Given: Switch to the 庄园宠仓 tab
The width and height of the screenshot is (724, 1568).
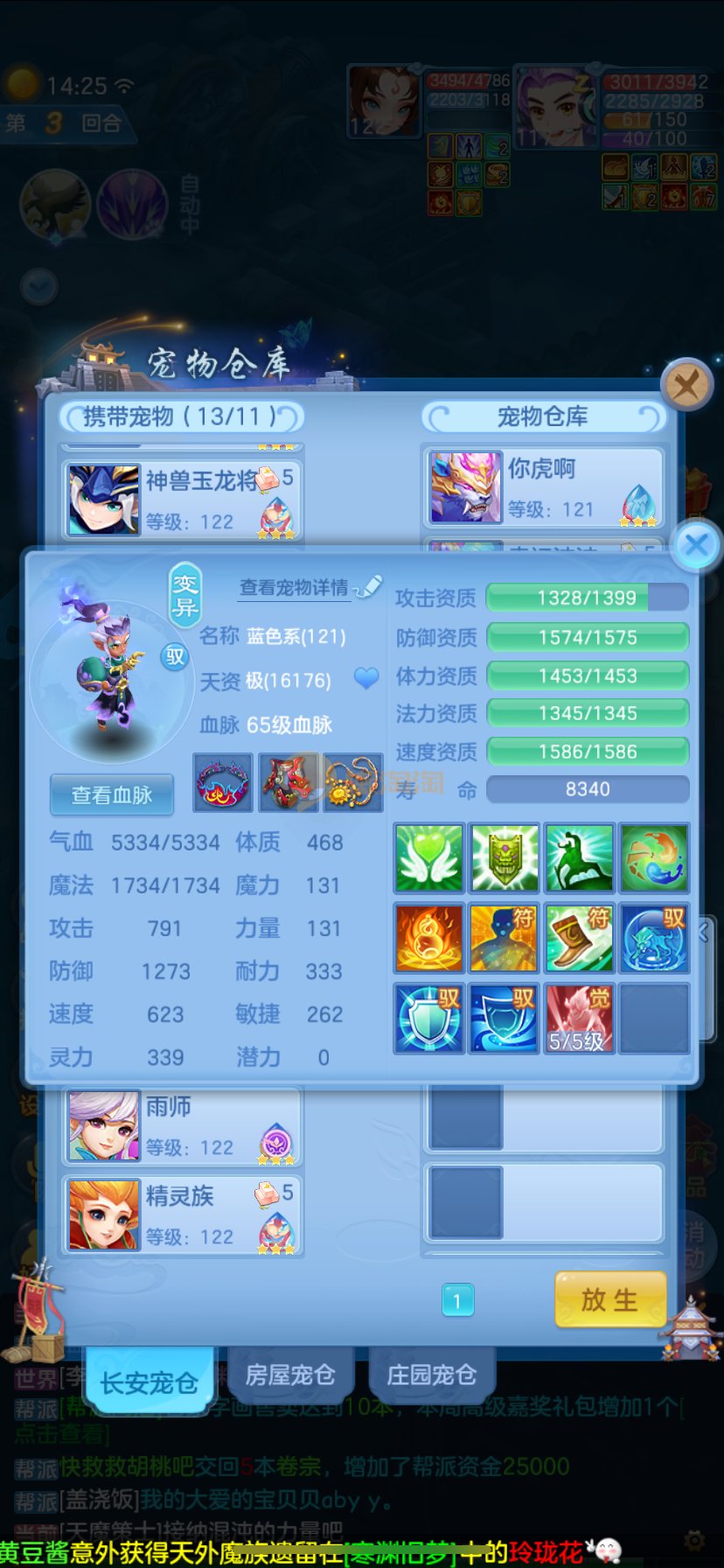Looking at the screenshot, I should click(431, 1375).
